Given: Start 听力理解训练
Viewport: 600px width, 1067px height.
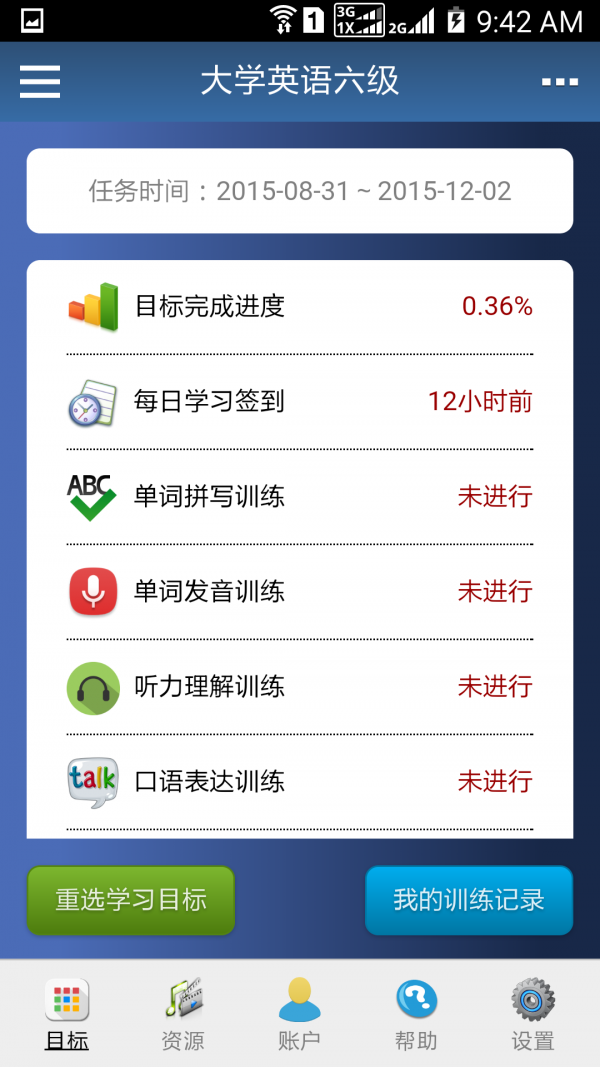Looking at the screenshot, I should [x=299, y=687].
